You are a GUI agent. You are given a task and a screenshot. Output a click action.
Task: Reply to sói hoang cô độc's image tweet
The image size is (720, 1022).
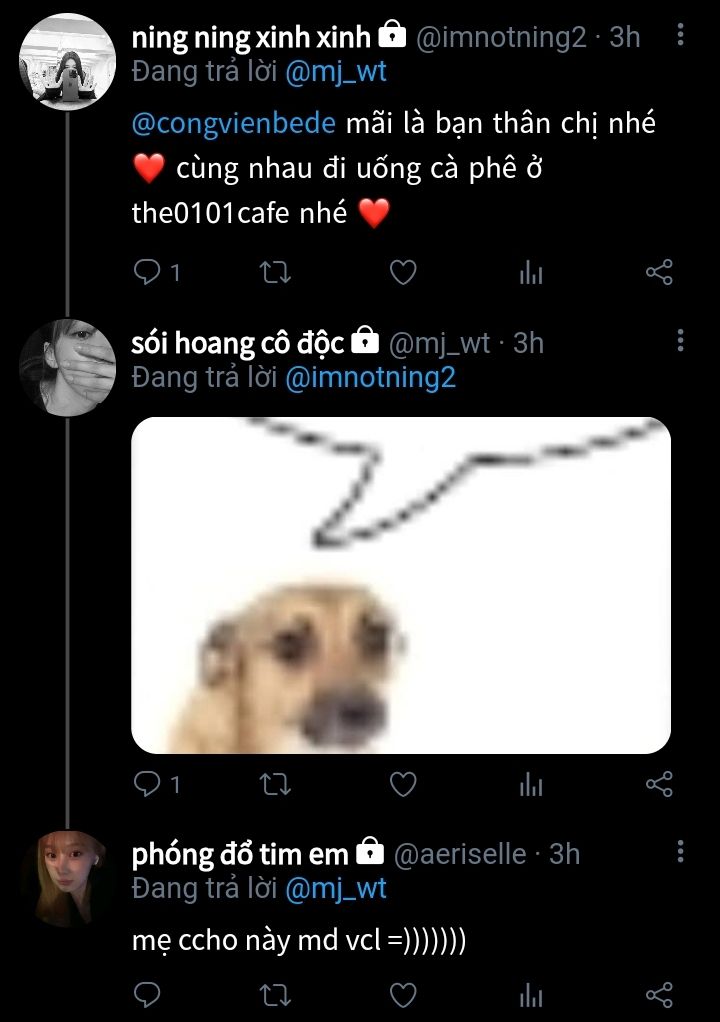[147, 785]
